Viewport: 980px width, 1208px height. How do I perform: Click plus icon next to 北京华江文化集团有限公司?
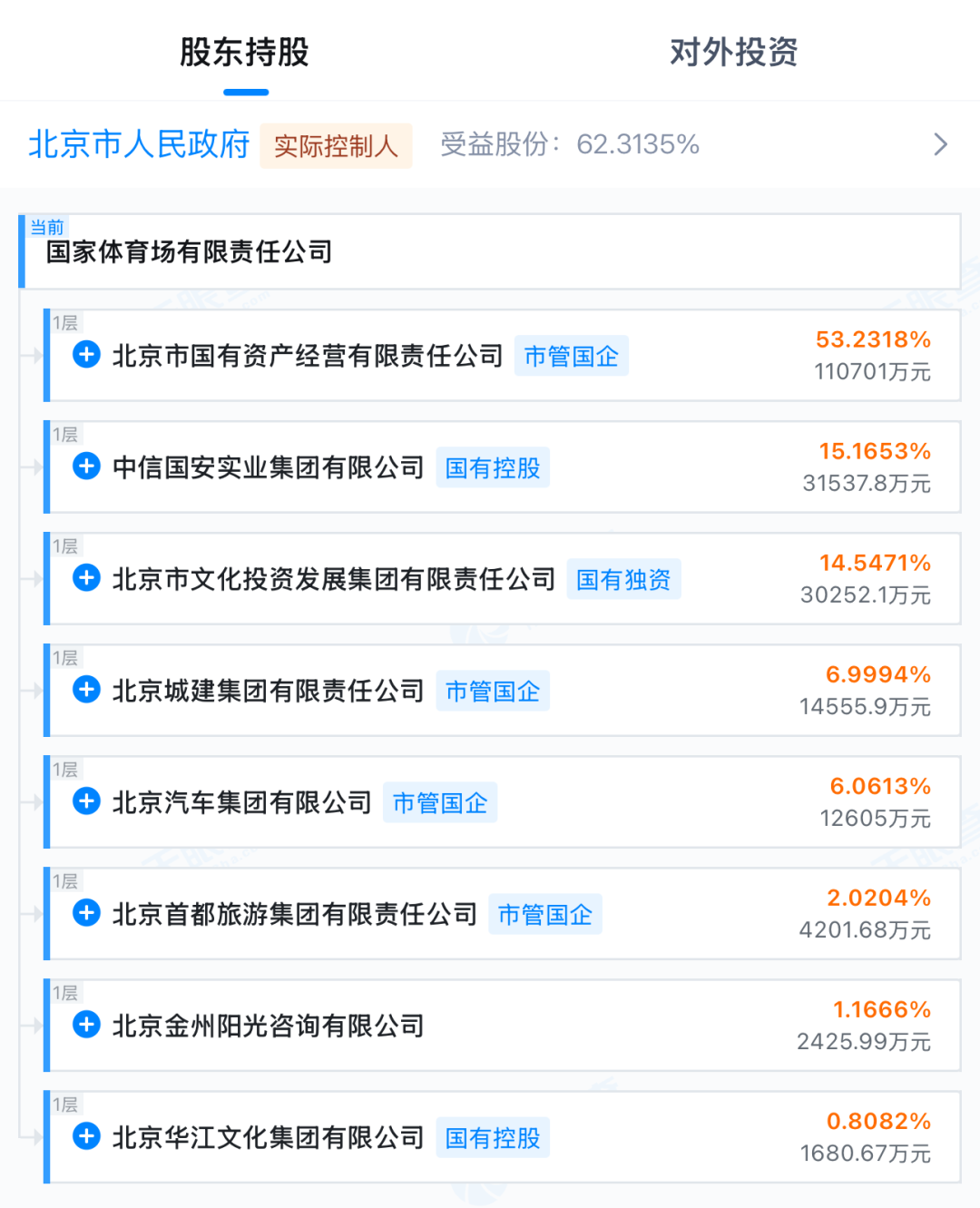point(86,1137)
